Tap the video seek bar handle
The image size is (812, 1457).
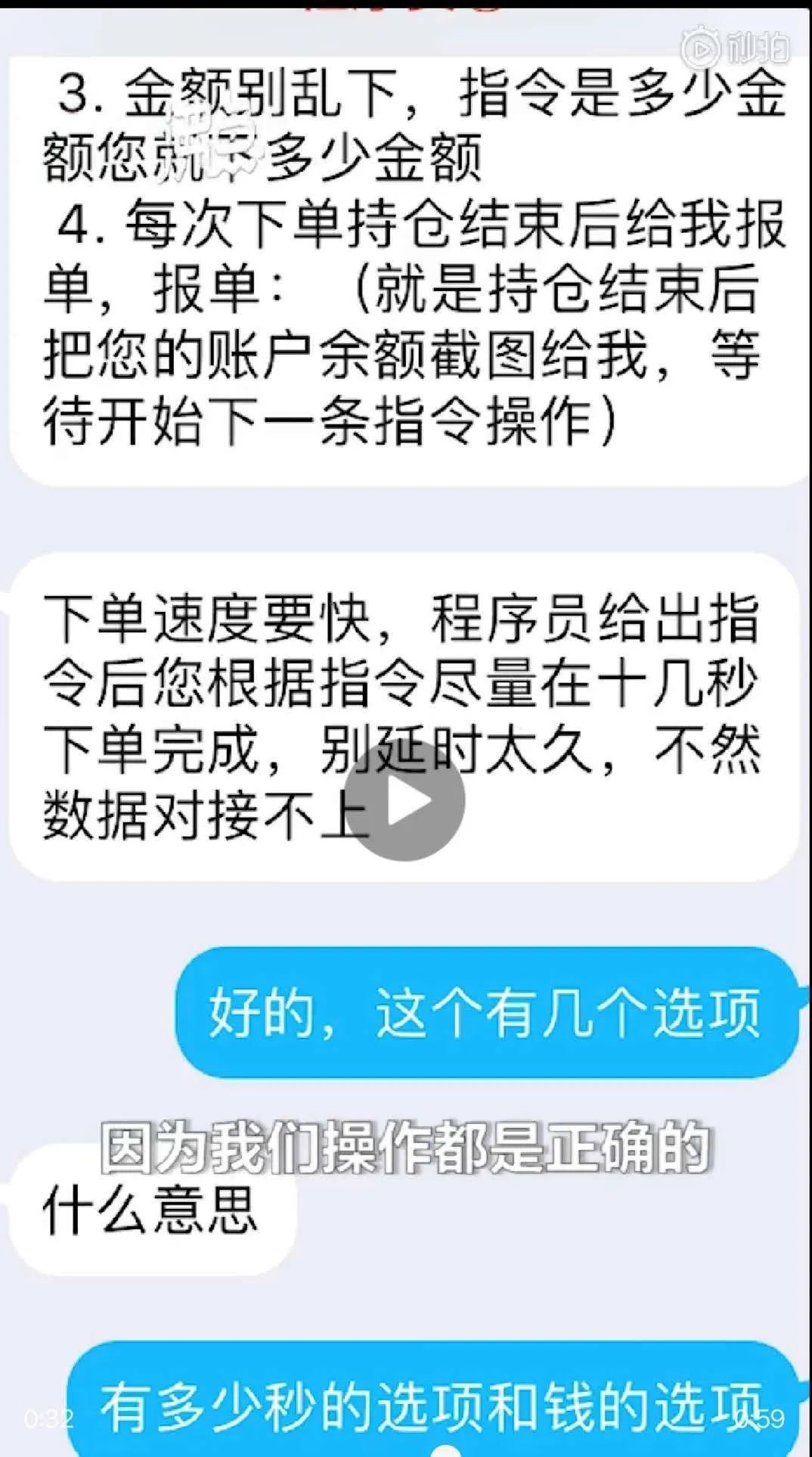pyautogui.click(x=449, y=1452)
